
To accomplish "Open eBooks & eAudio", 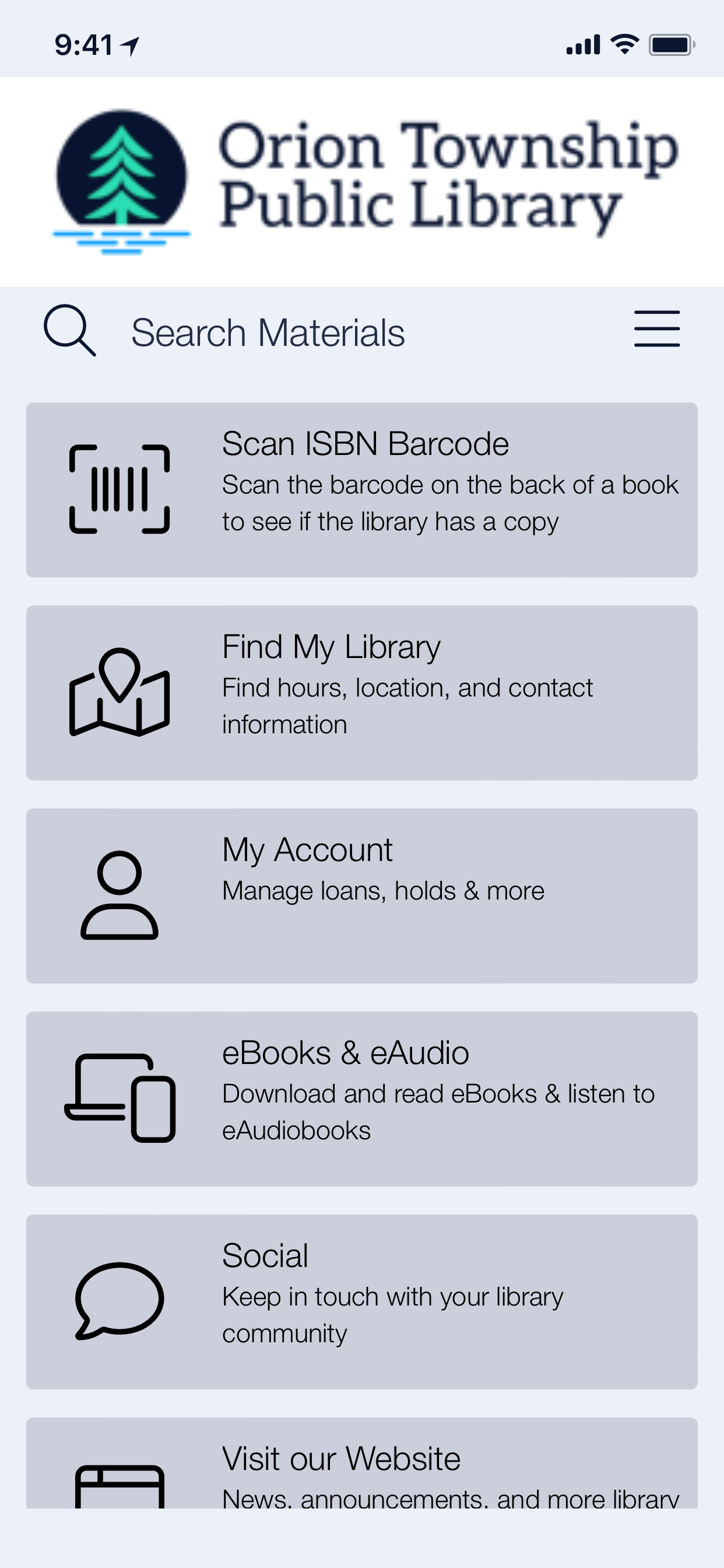I will pos(361,1098).
